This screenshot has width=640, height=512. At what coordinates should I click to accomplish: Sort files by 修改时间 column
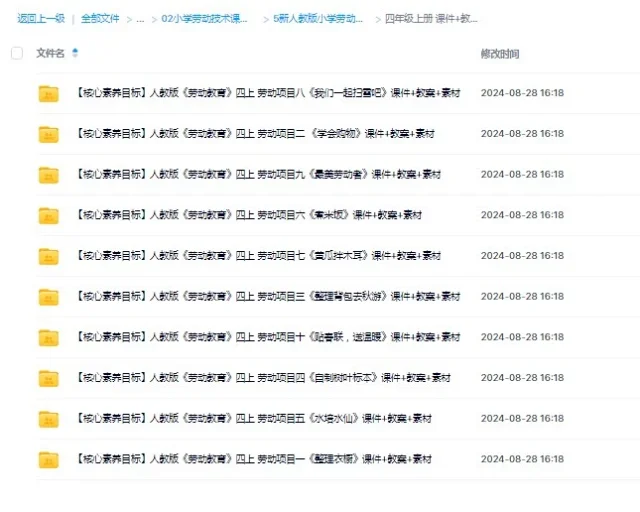click(x=500, y=53)
